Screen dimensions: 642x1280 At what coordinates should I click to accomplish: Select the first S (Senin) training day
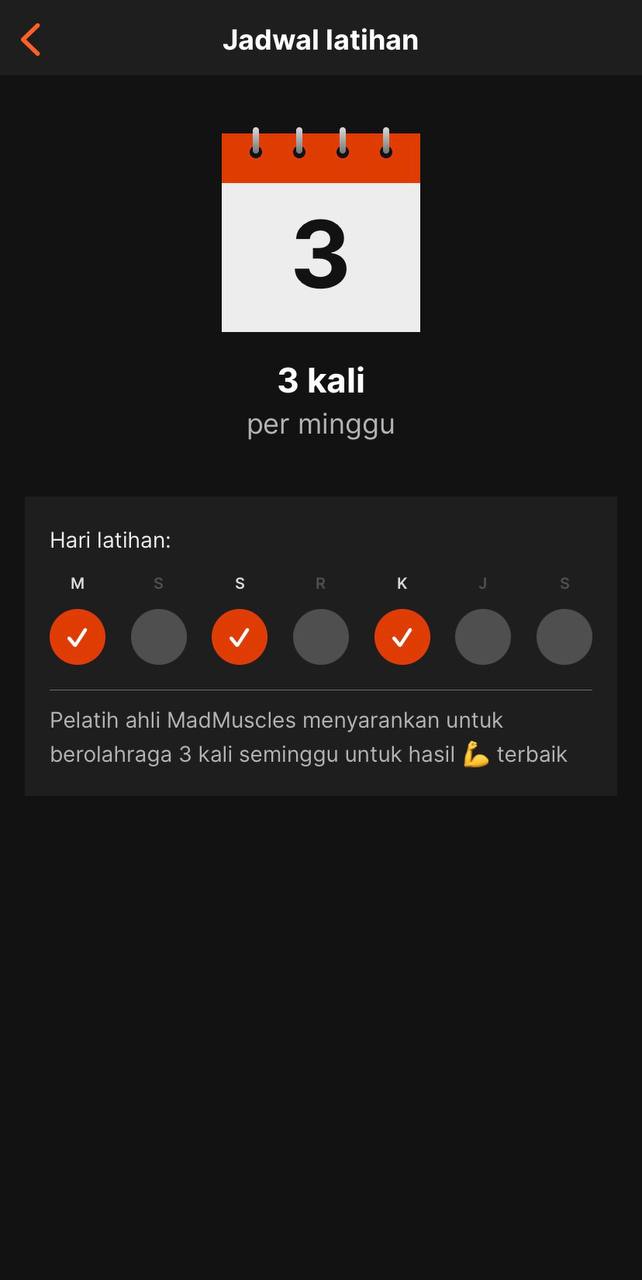point(158,637)
